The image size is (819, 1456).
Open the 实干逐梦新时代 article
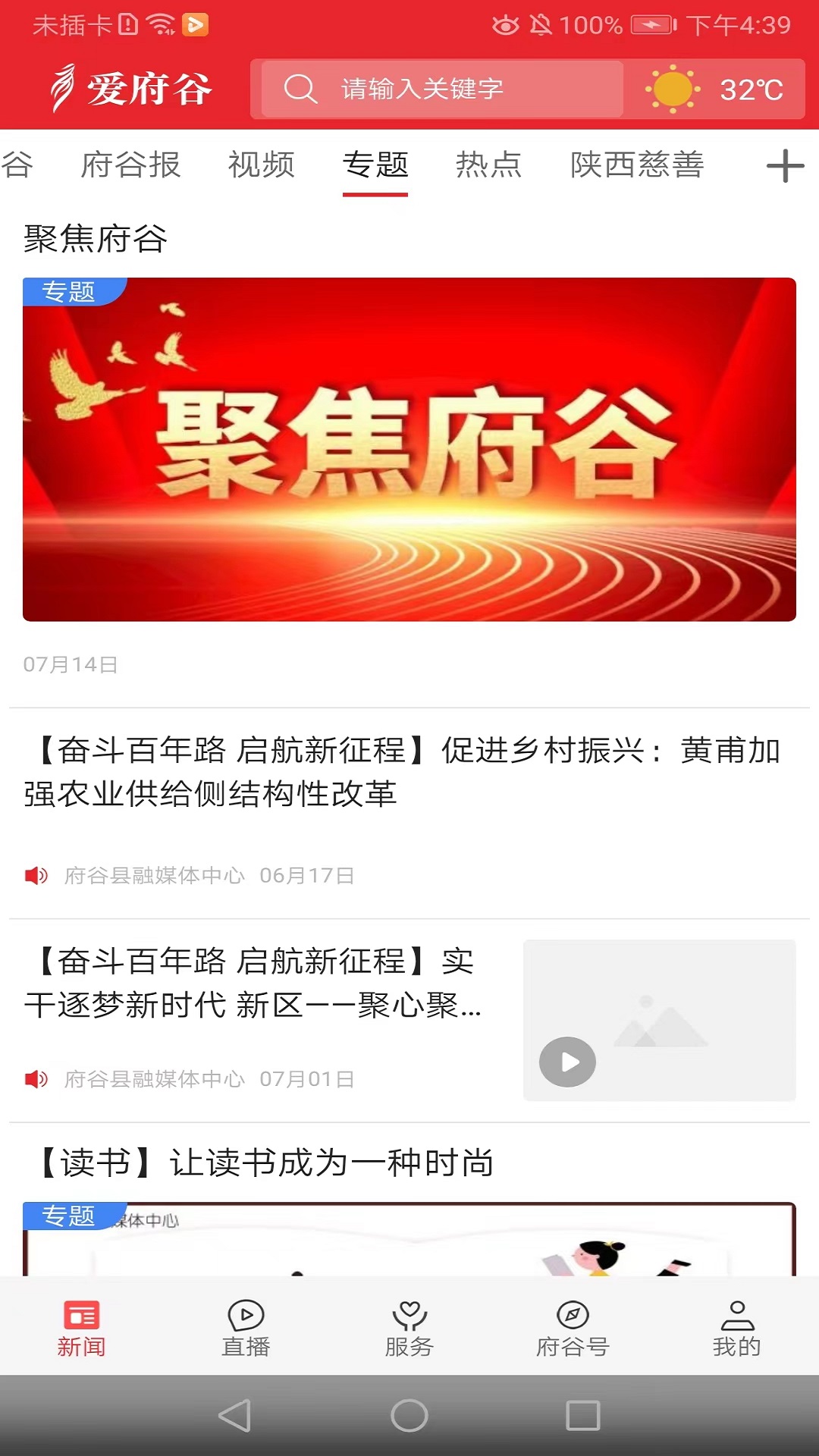[254, 983]
